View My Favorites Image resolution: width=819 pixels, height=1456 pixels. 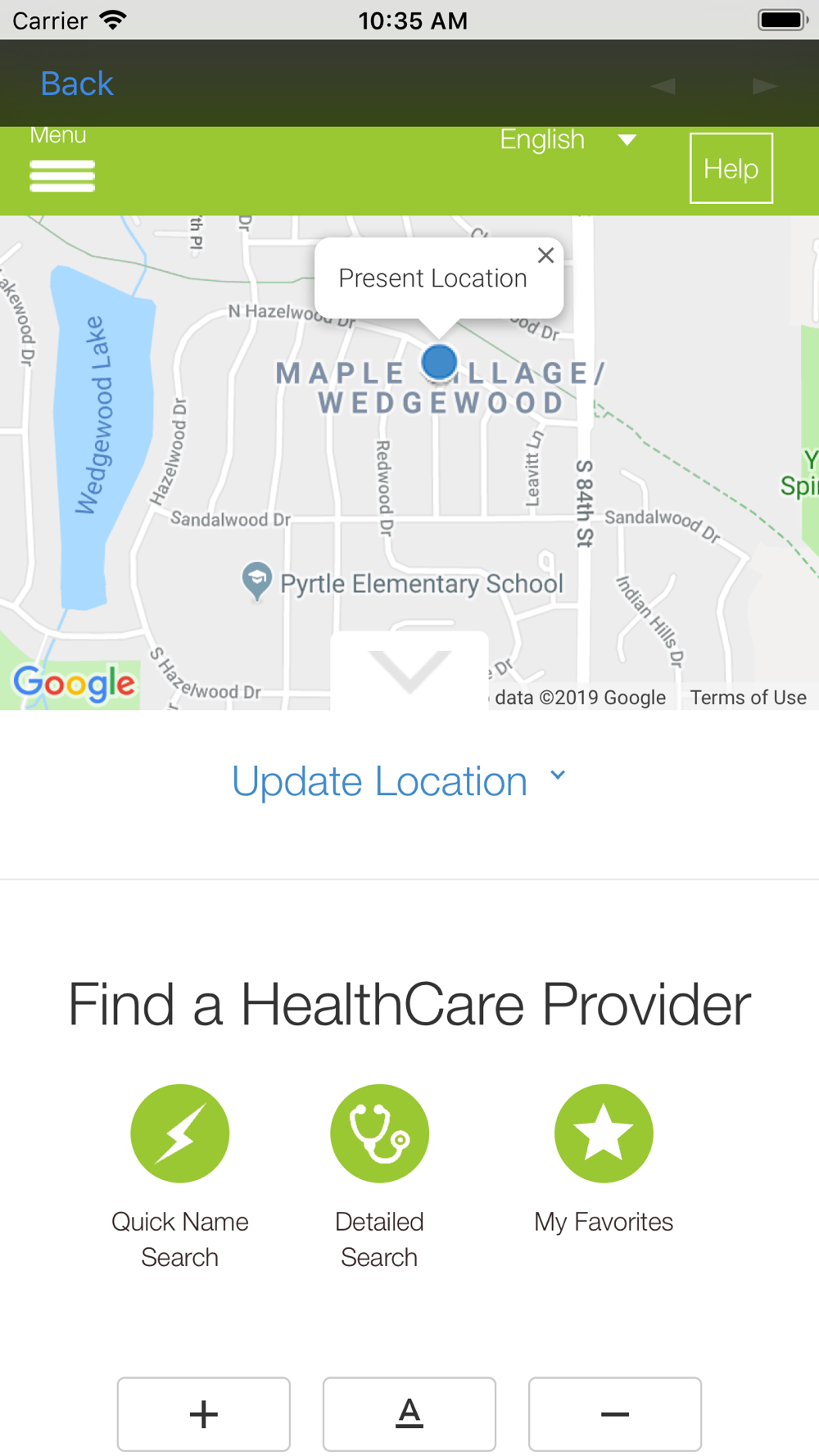click(x=604, y=1159)
